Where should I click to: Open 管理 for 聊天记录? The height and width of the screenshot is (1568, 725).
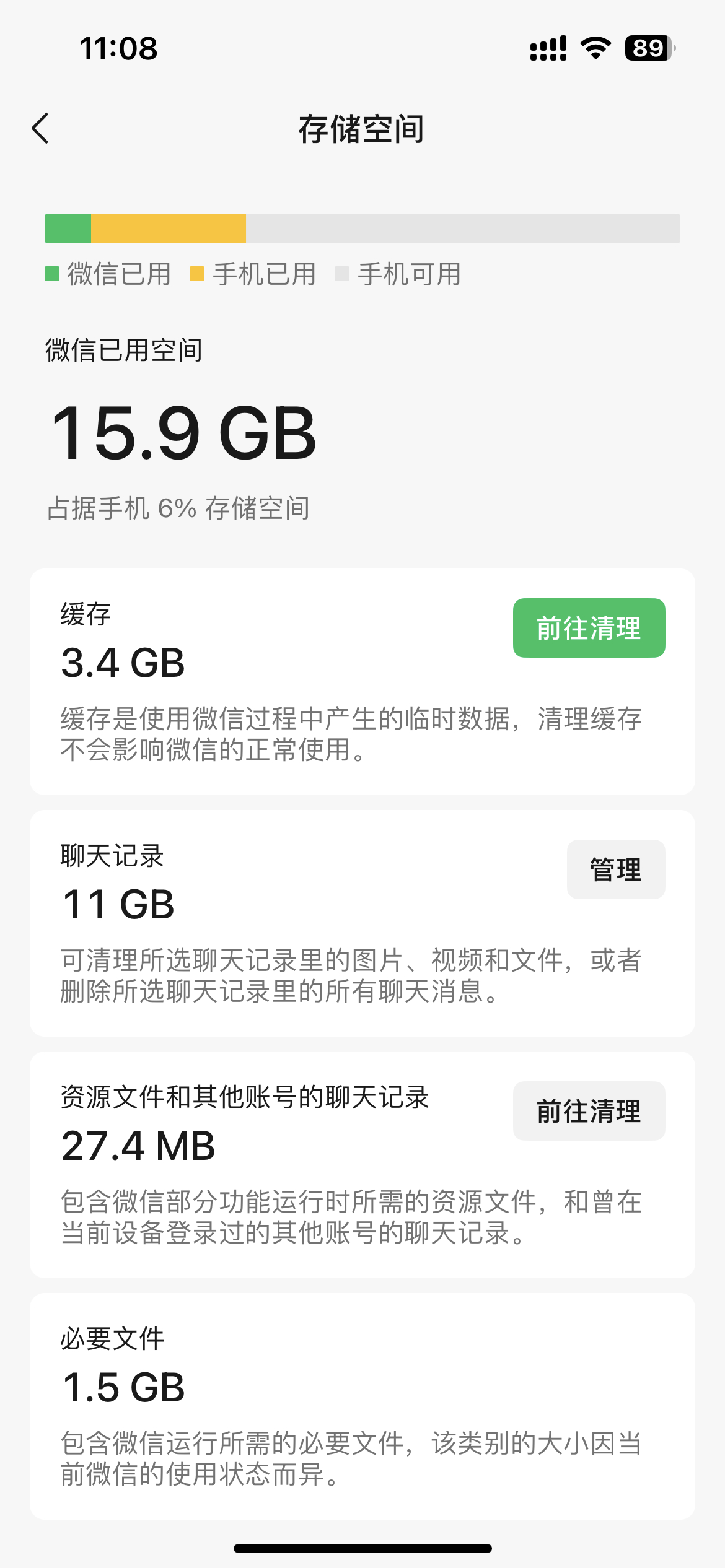tap(615, 869)
